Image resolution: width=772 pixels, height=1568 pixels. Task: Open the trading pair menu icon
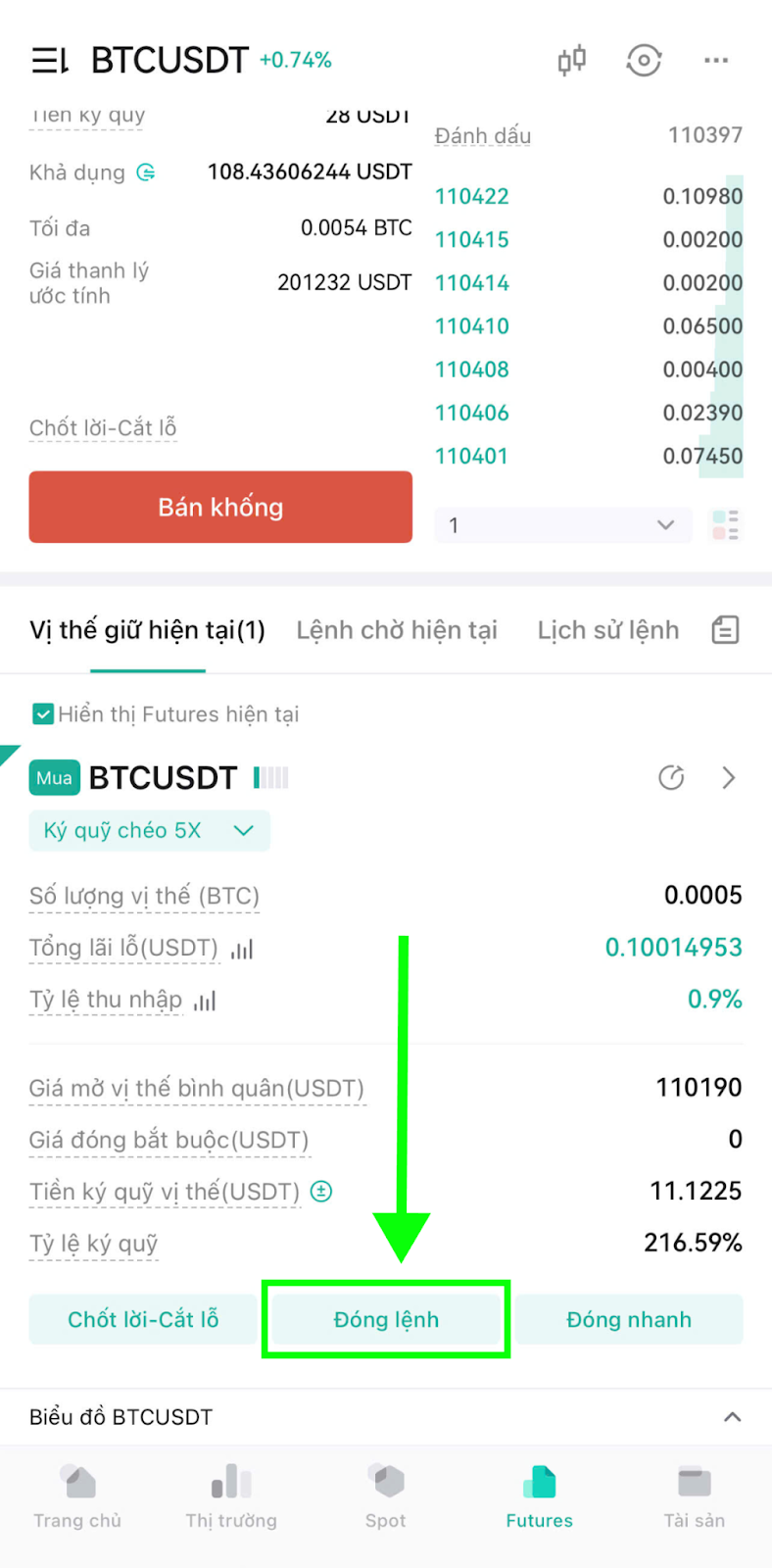[50, 61]
